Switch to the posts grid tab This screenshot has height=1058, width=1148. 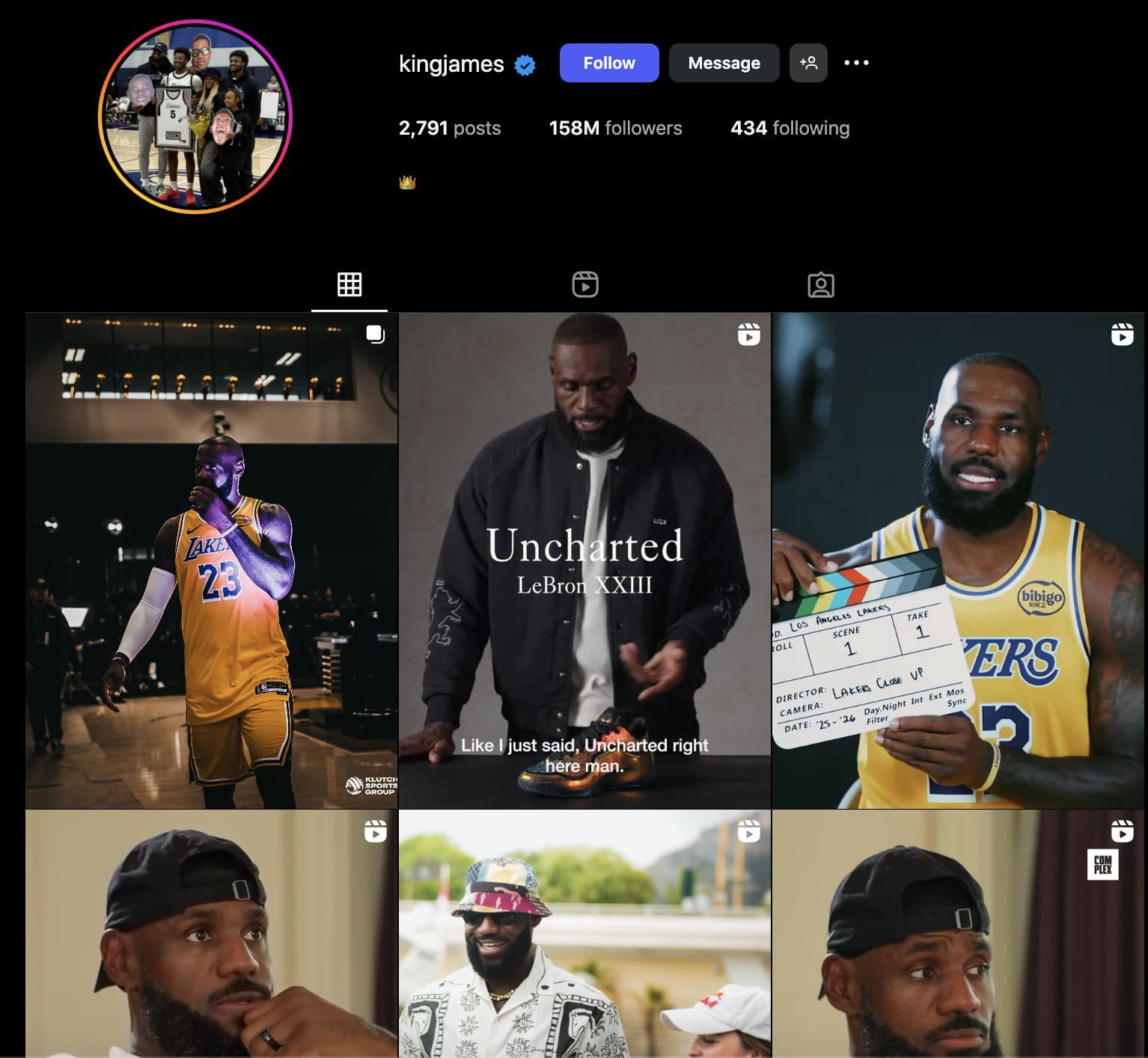pos(349,284)
